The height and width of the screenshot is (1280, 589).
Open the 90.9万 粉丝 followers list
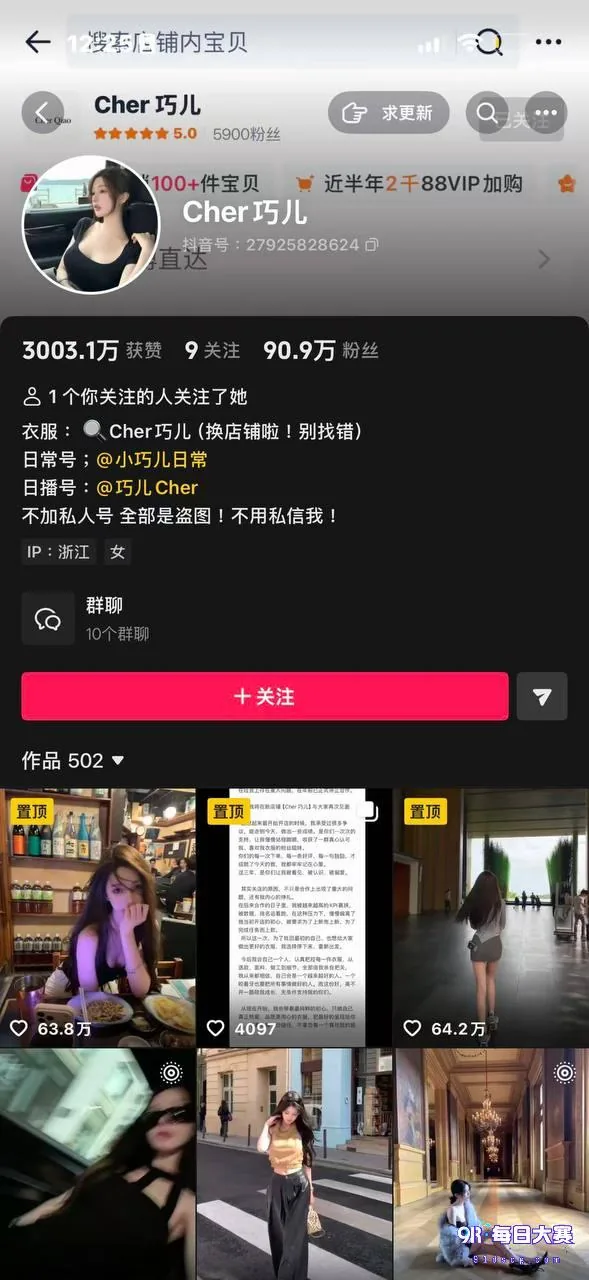[320, 351]
